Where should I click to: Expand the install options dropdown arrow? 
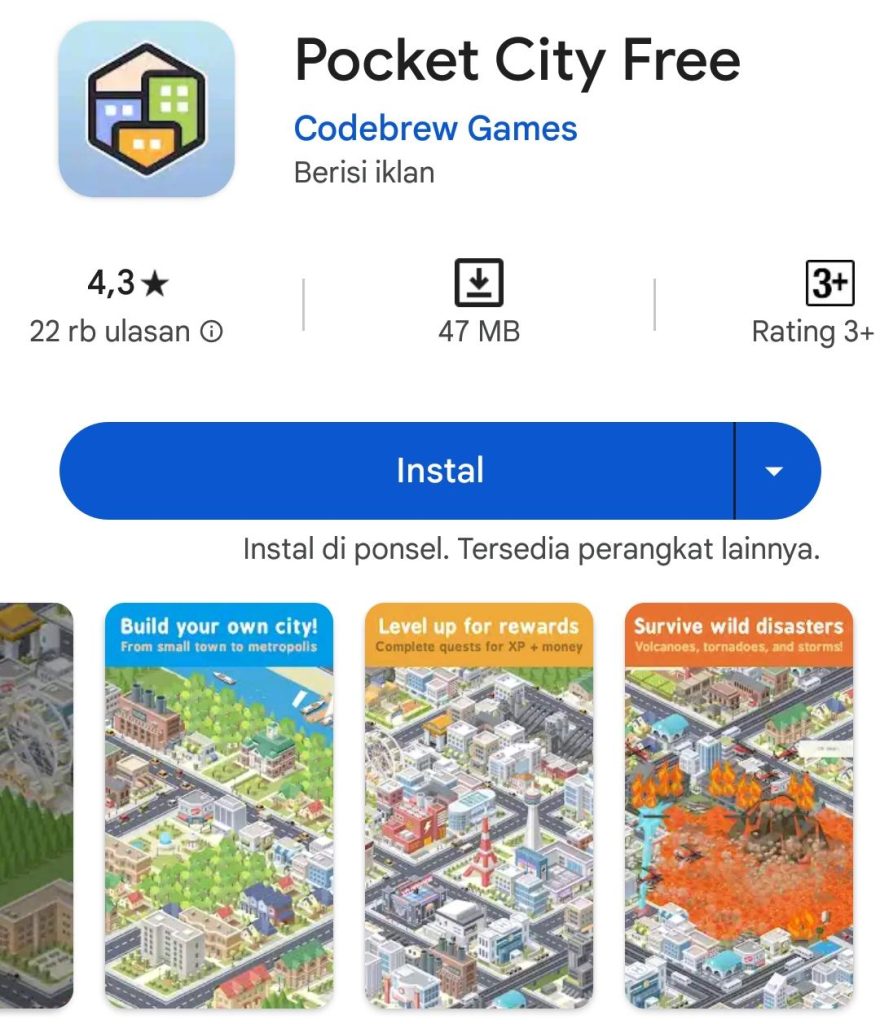[x=776, y=472]
